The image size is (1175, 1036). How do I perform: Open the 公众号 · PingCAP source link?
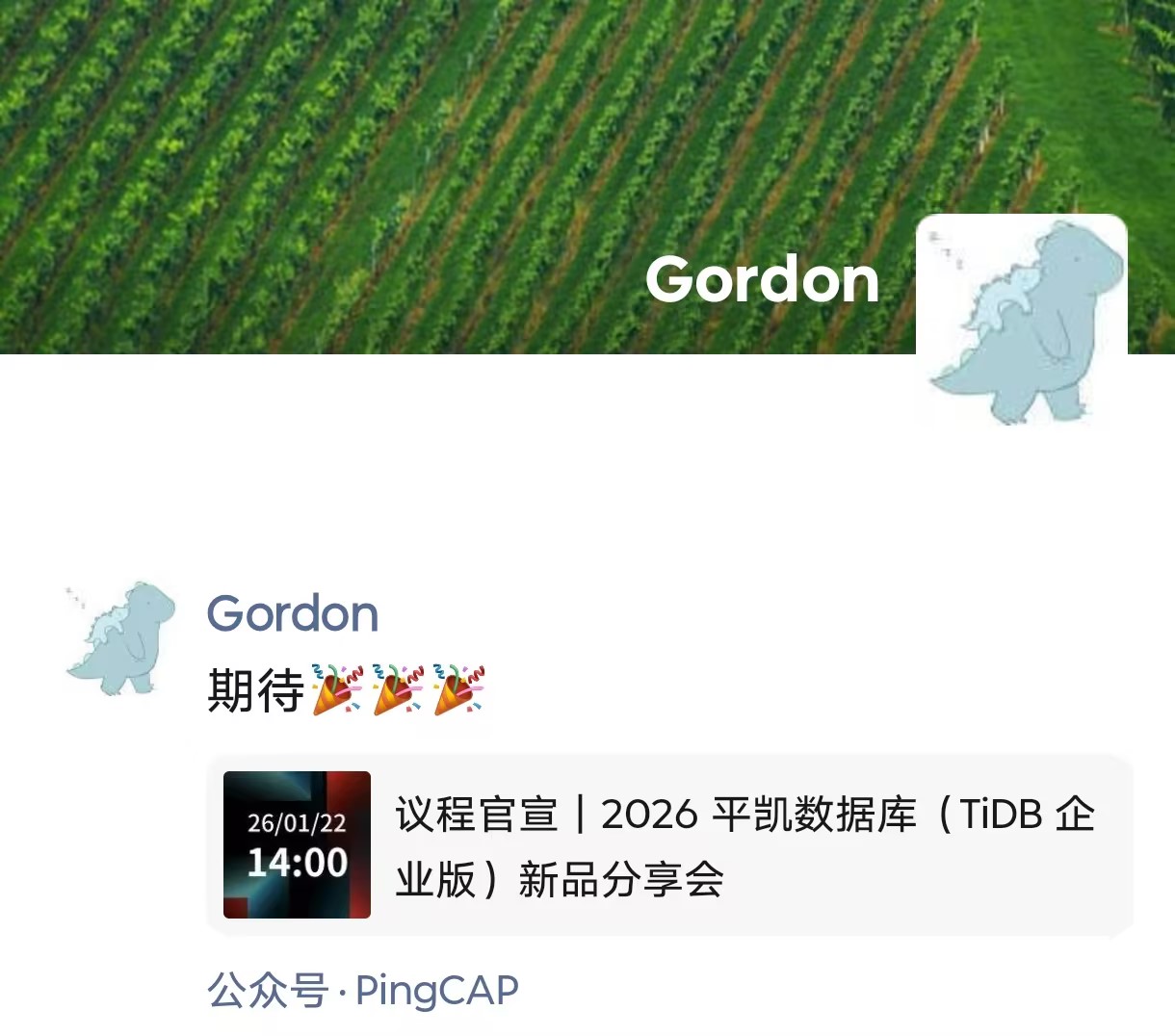point(363,991)
